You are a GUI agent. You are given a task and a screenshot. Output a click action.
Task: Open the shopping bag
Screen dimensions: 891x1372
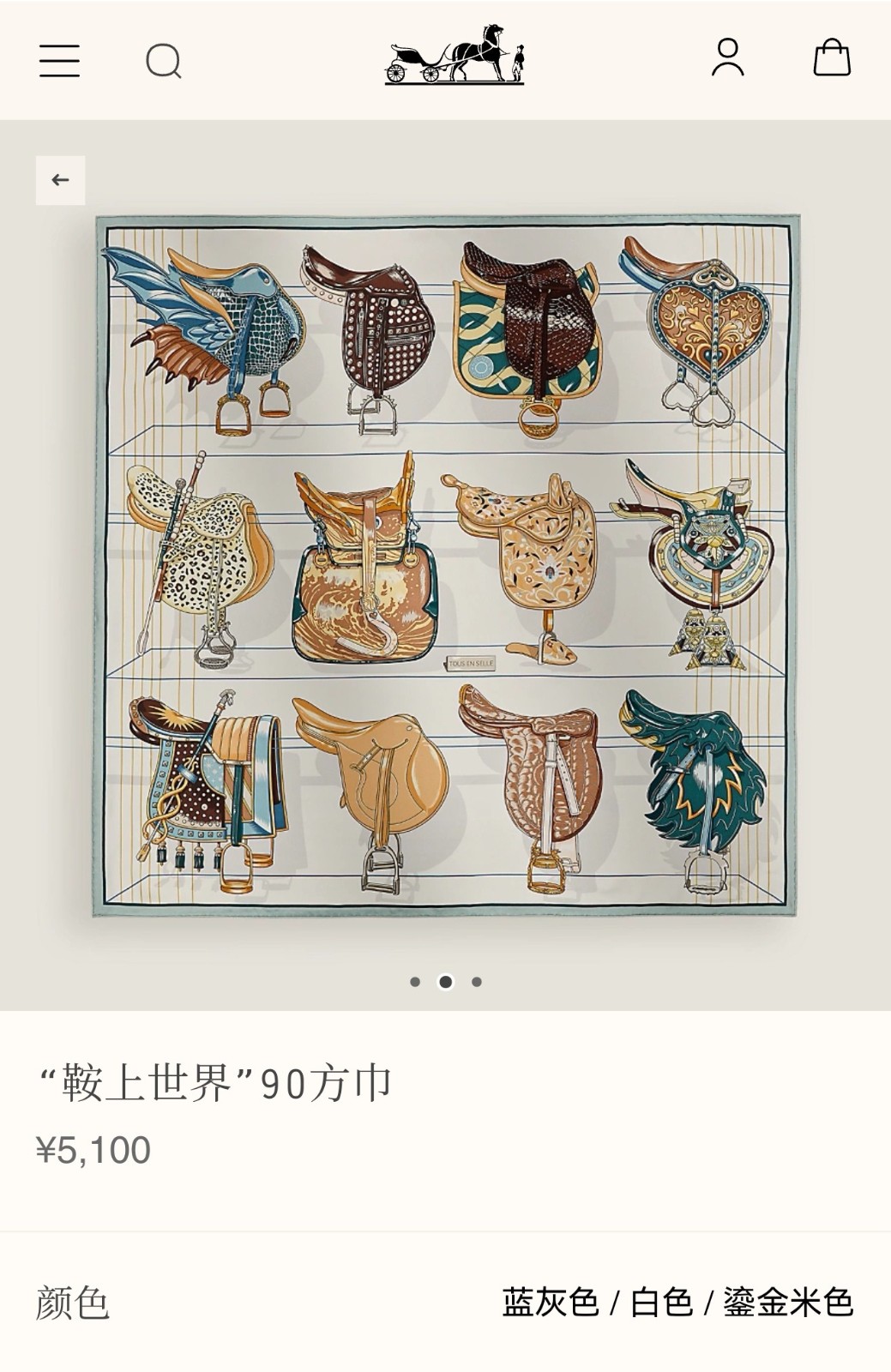(x=831, y=58)
